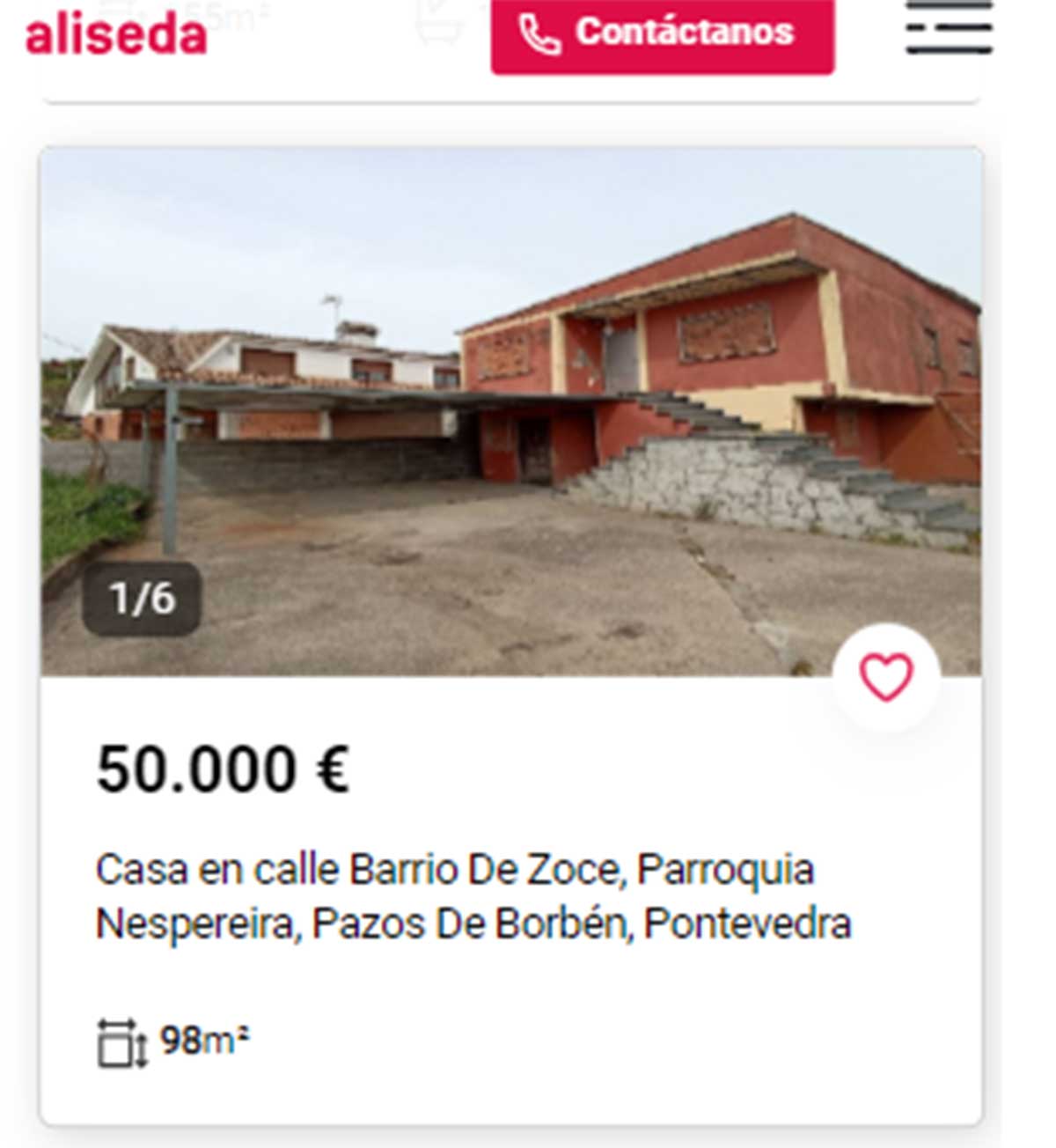The height and width of the screenshot is (1148, 1056).
Task: Click the partially visible bathroom icon at top
Action: pyautogui.click(x=437, y=22)
